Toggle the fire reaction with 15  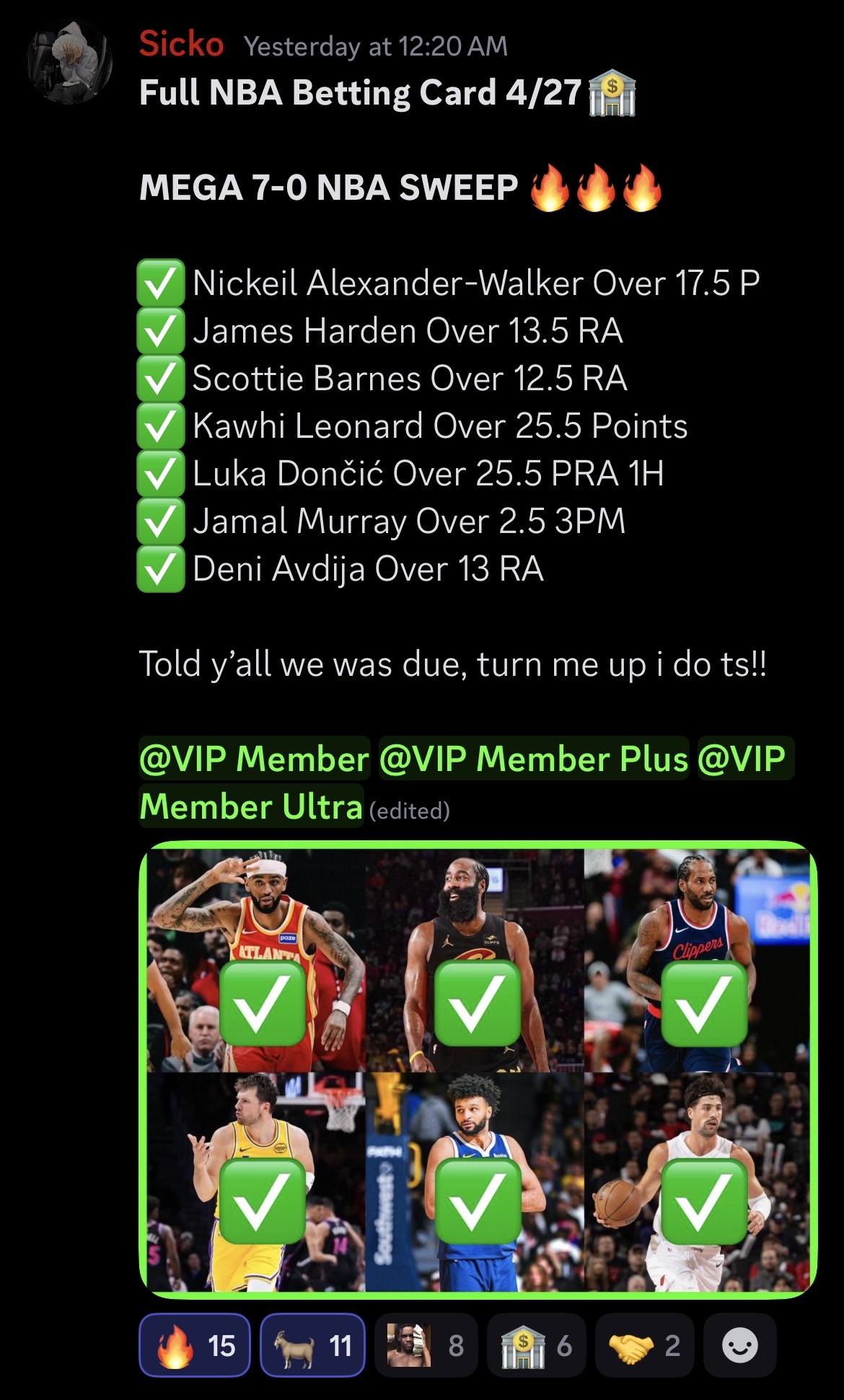[x=195, y=1345]
